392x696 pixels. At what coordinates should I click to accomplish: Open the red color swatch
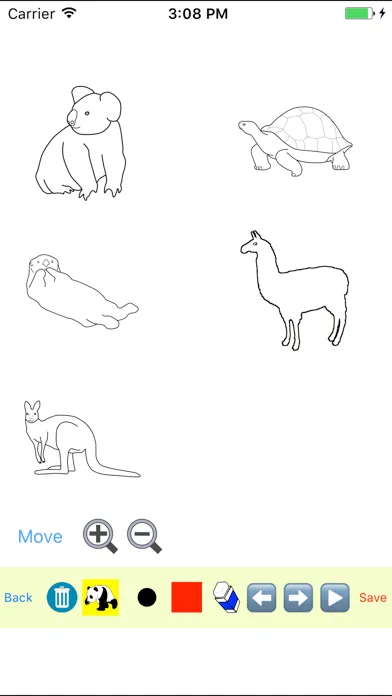[186, 597]
